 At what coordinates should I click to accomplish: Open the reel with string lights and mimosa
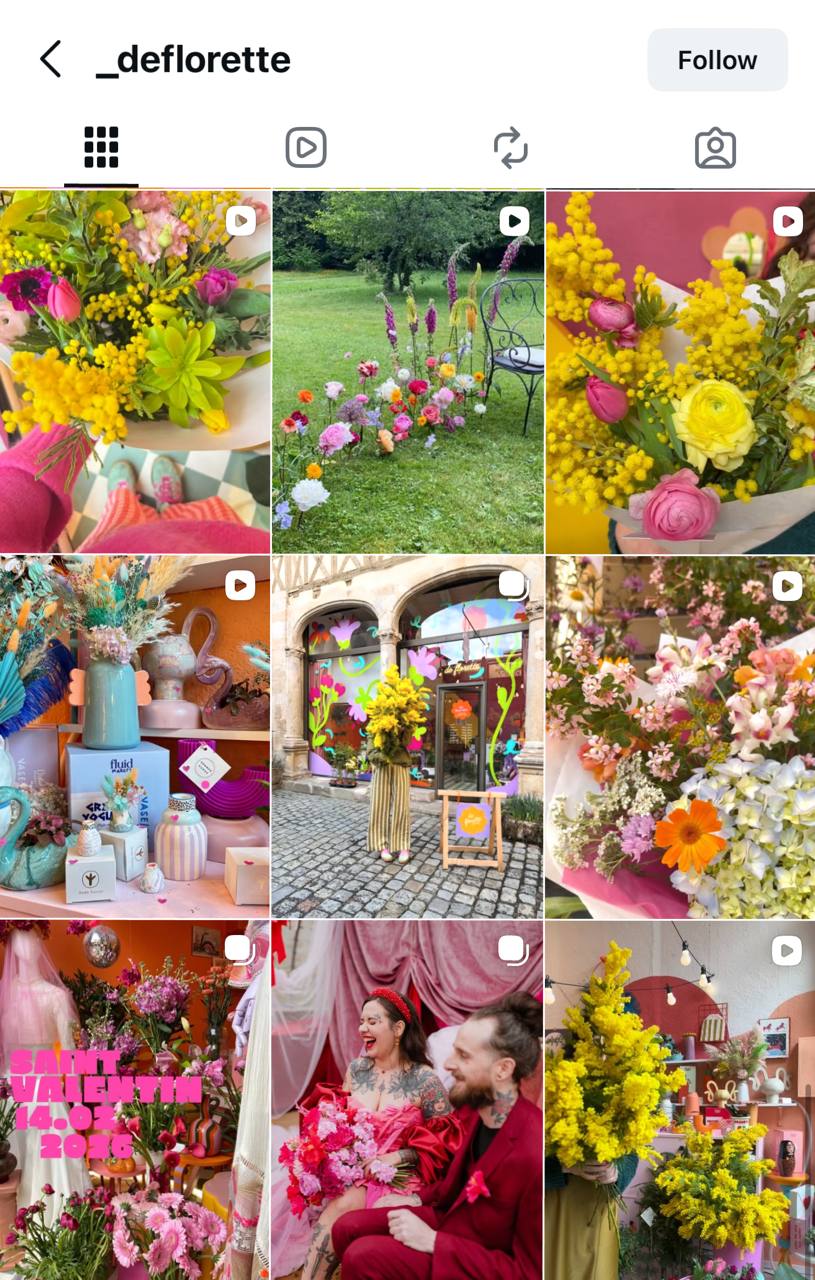point(680,1100)
